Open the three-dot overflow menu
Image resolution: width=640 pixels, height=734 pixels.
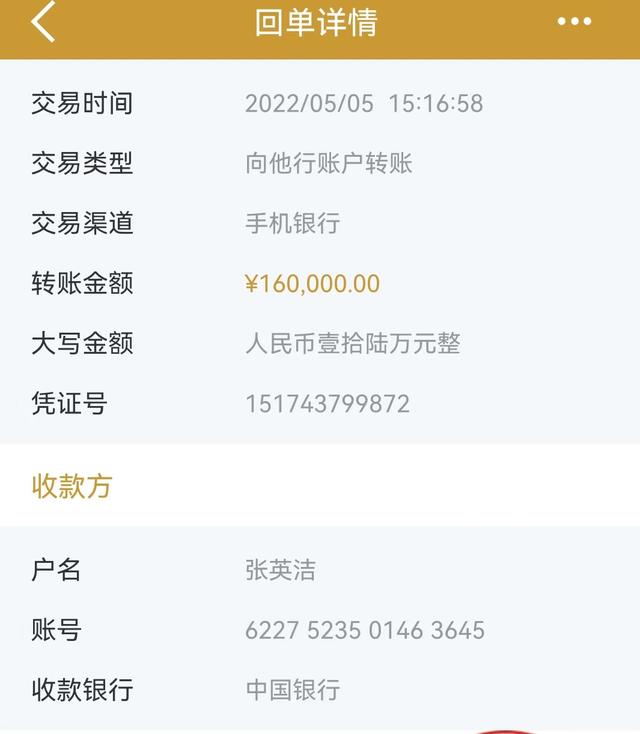tap(574, 22)
